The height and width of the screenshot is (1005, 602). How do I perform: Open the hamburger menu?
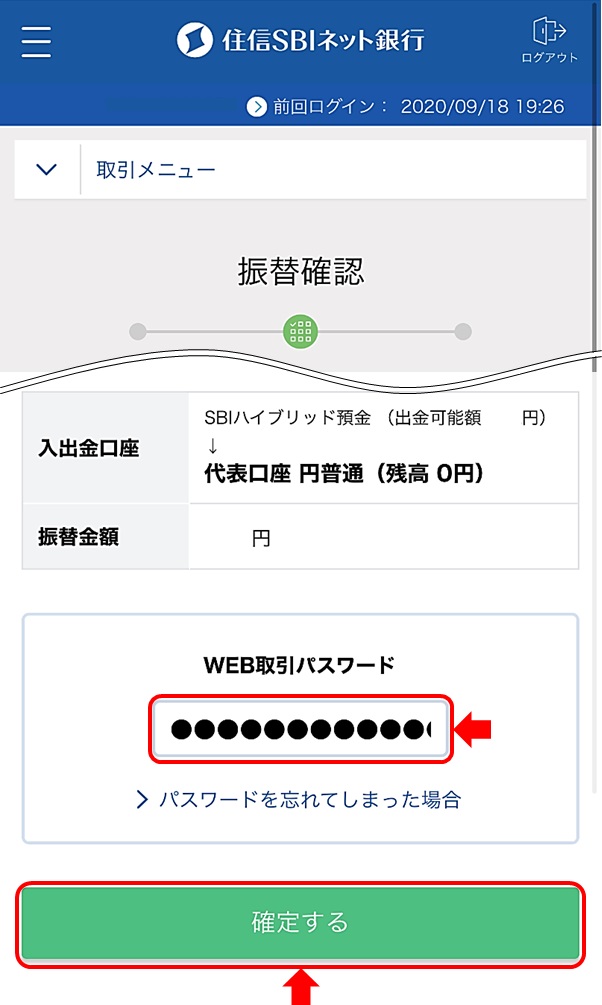click(x=36, y=42)
